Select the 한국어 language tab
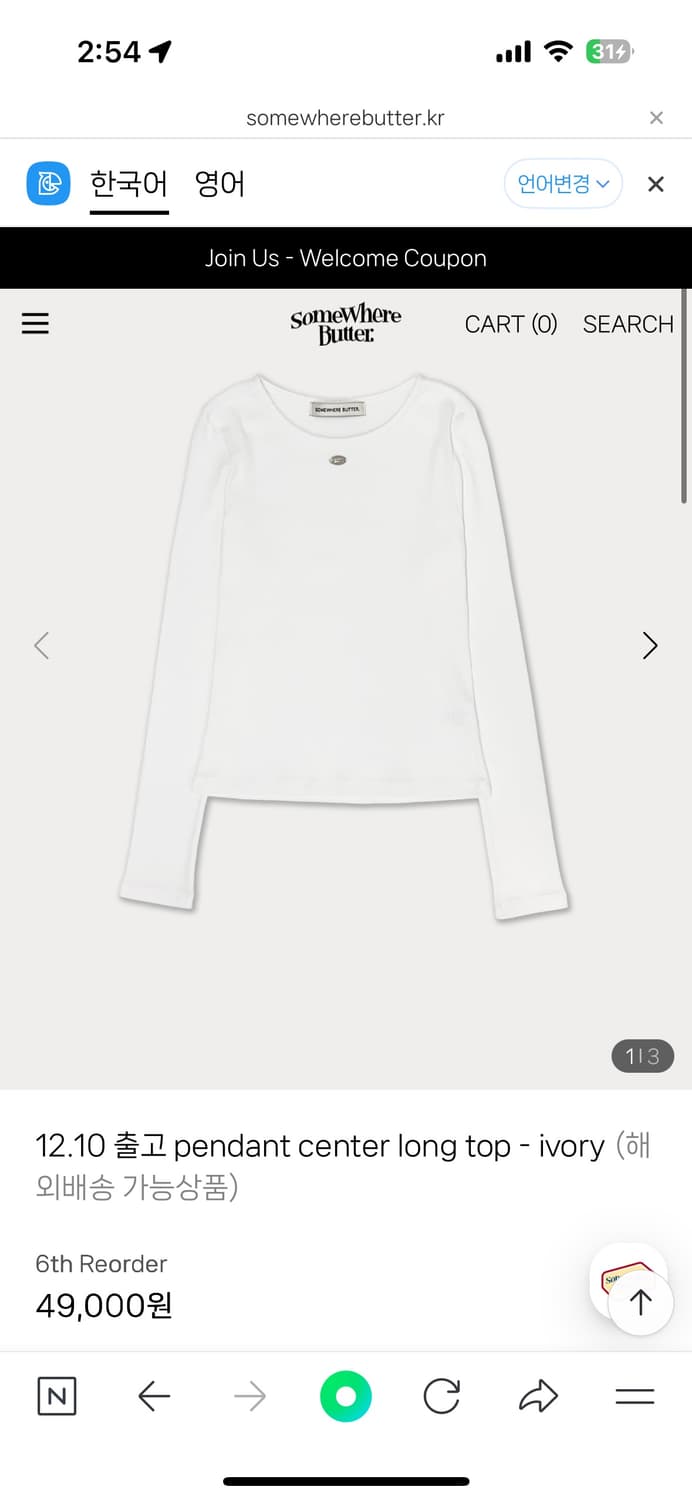Viewport: 692px width, 1500px height. pos(129,185)
